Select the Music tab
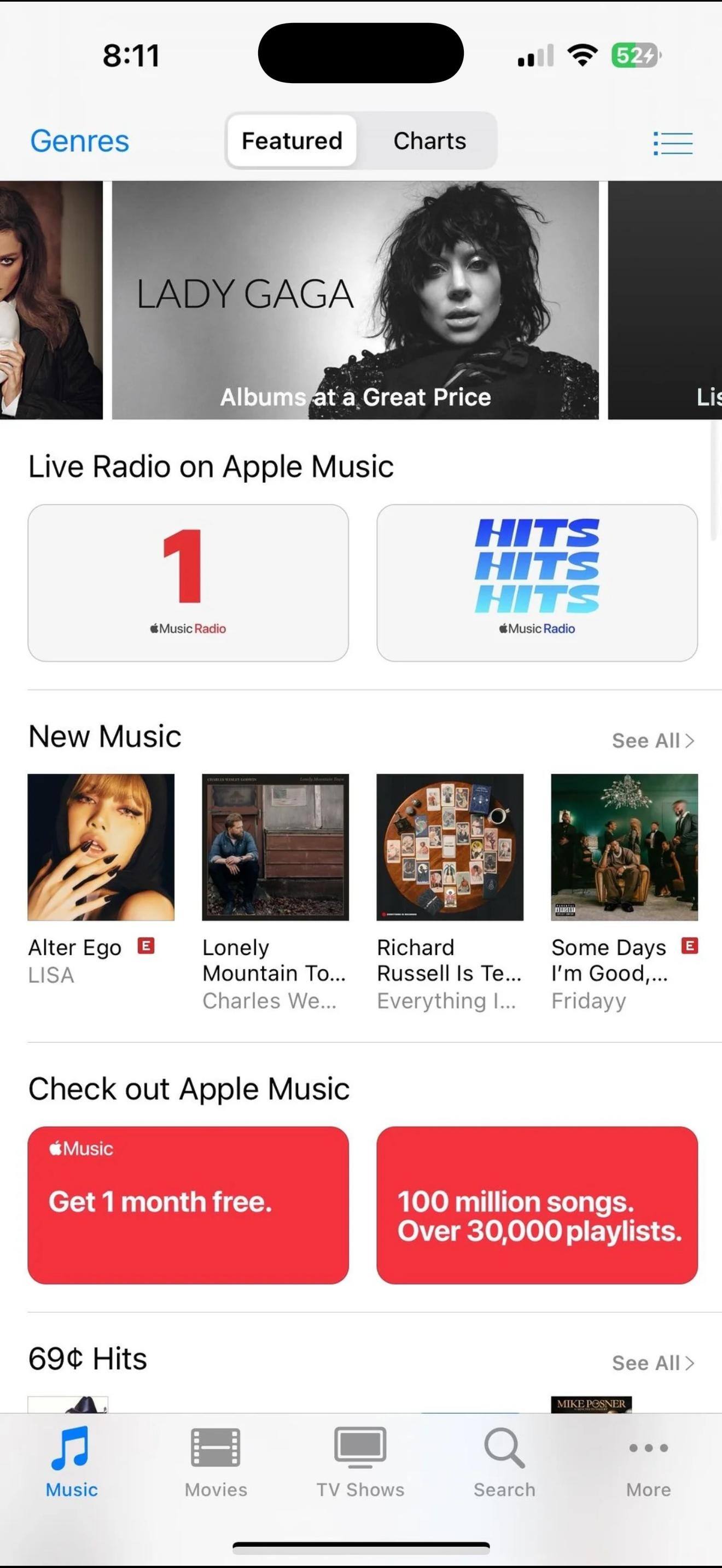This screenshot has height=1568, width=722. (71, 1461)
